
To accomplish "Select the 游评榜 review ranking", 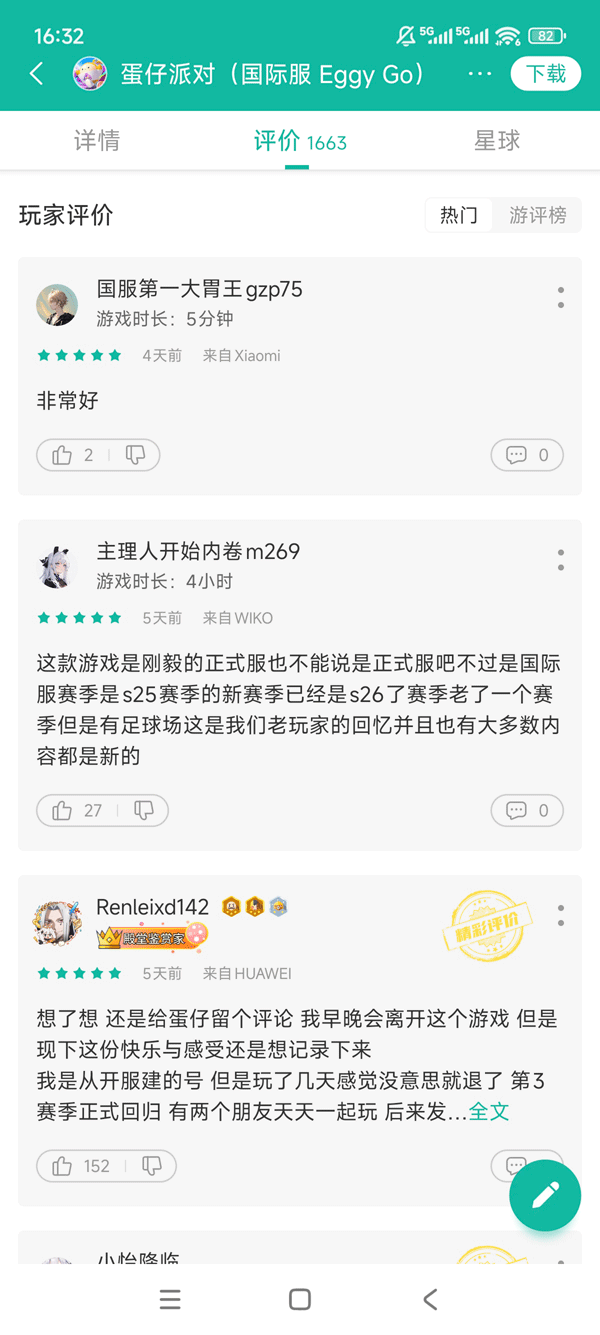I will tap(537, 215).
